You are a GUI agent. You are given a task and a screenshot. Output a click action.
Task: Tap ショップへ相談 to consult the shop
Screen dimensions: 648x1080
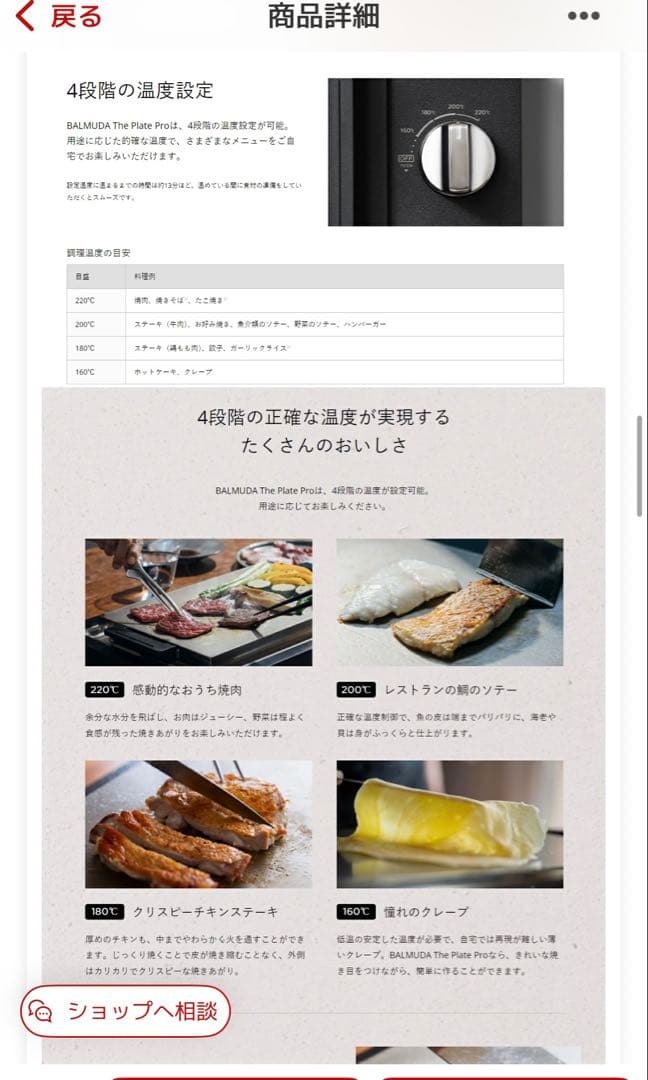[x=125, y=1010]
